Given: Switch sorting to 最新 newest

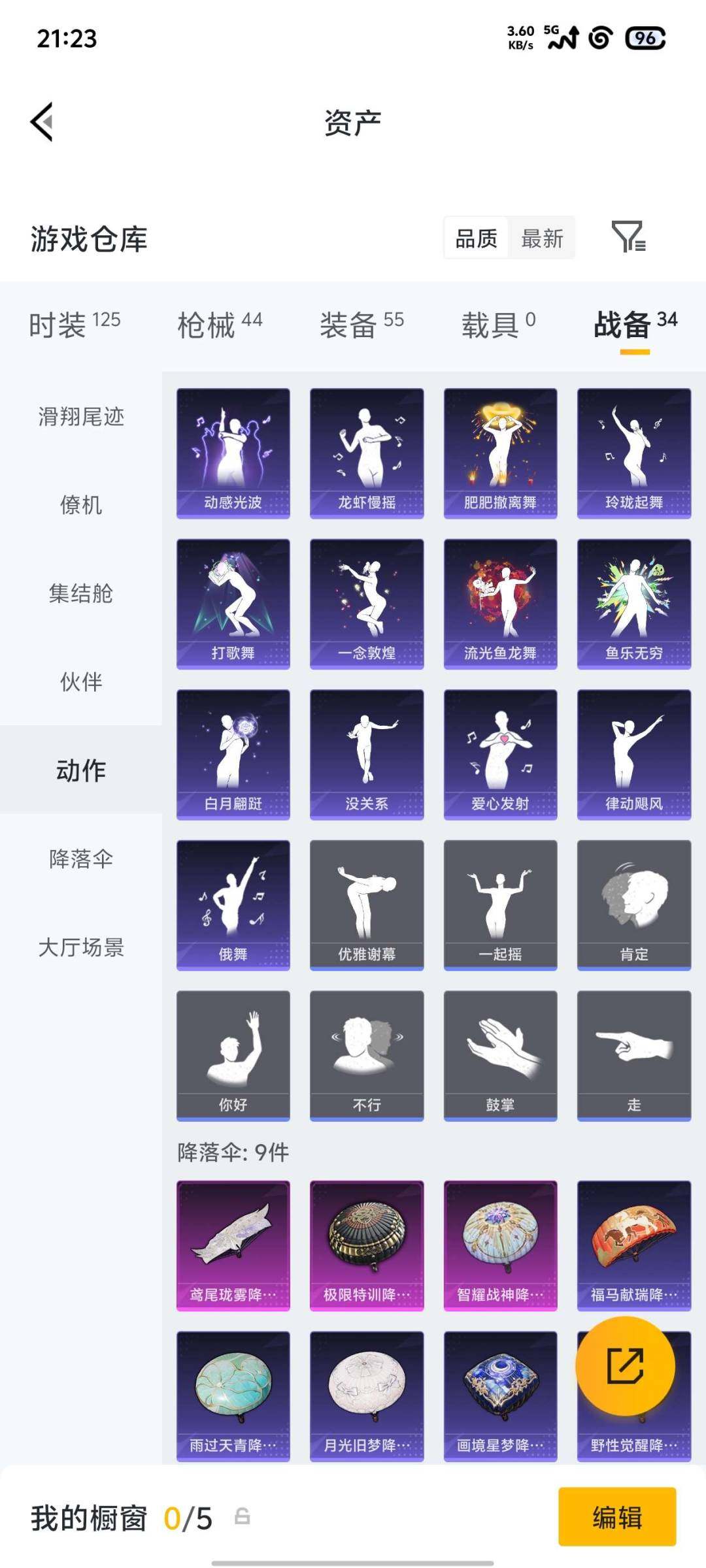Looking at the screenshot, I should pyautogui.click(x=542, y=238).
